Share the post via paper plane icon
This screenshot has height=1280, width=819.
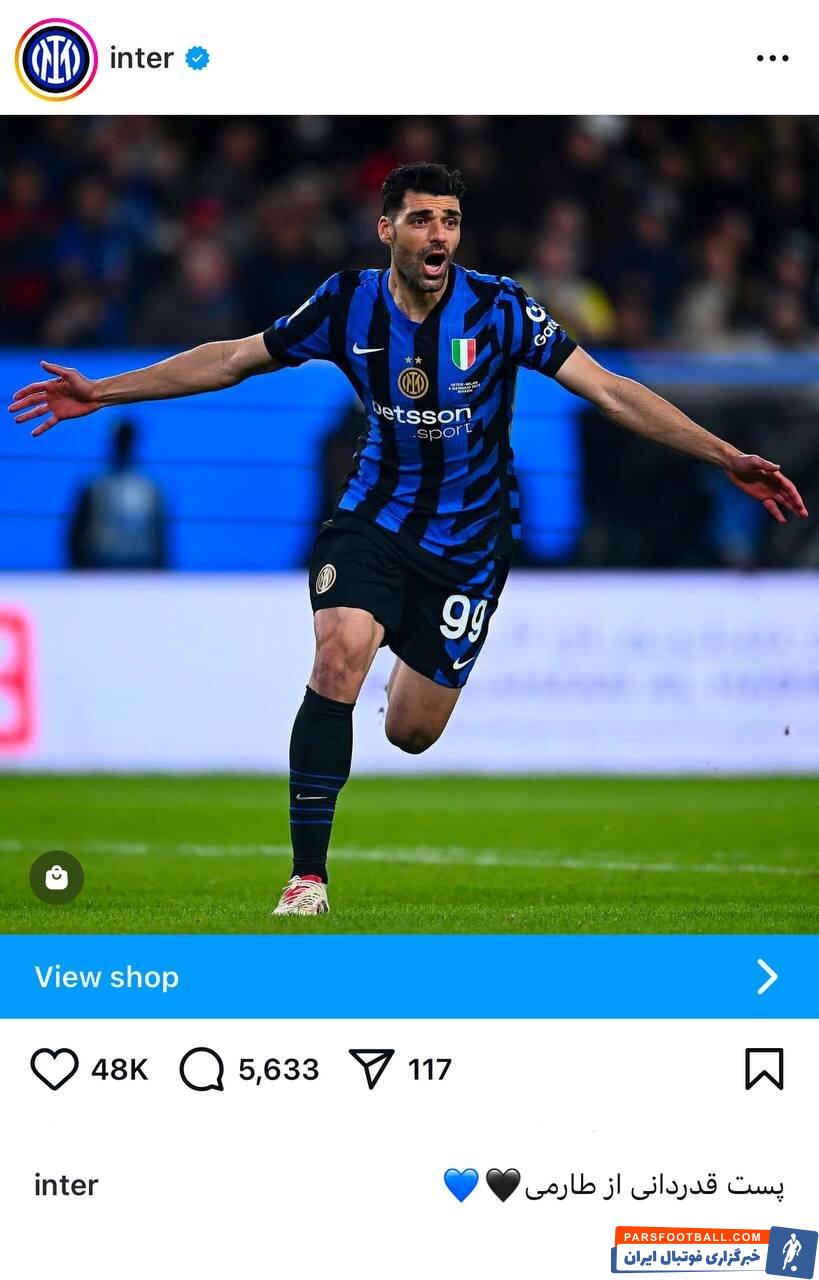371,1069
